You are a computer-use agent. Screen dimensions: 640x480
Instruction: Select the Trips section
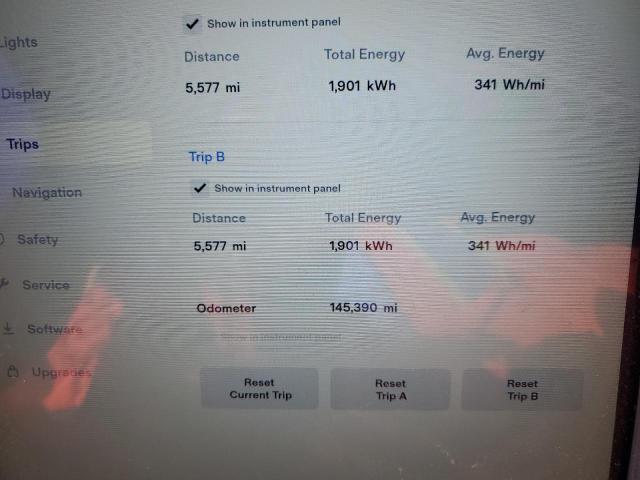23,144
